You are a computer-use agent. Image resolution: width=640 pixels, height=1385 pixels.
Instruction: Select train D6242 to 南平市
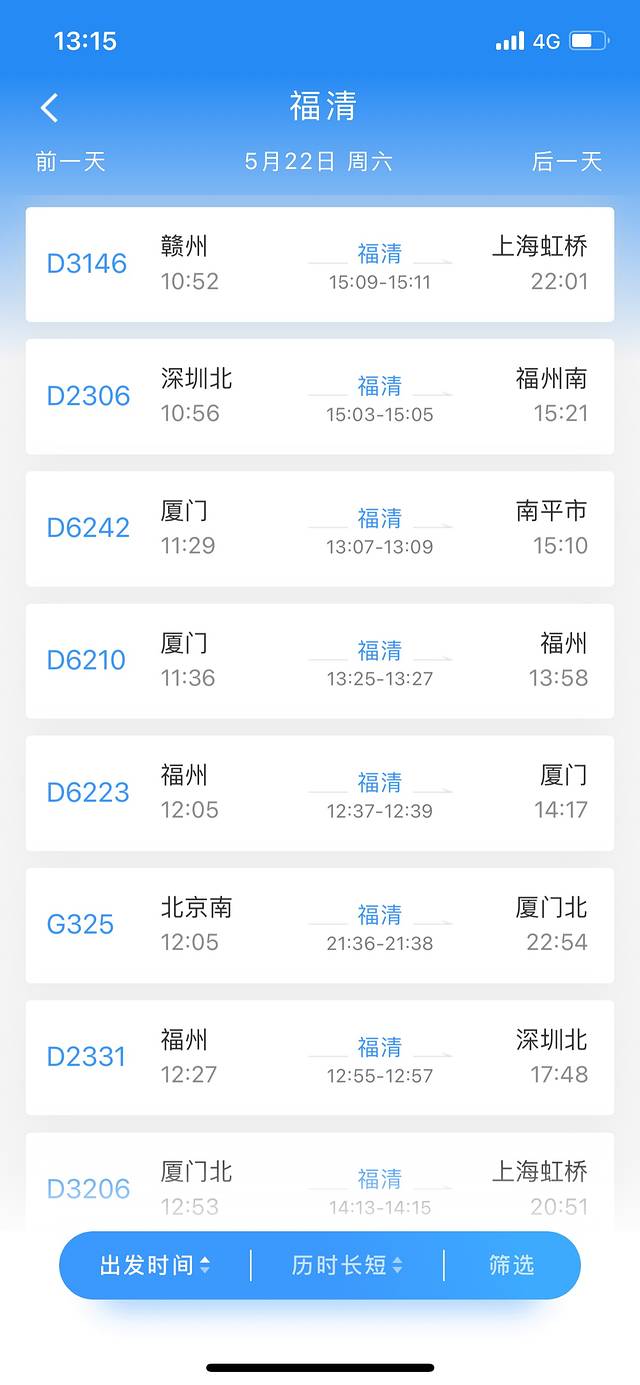tap(320, 529)
